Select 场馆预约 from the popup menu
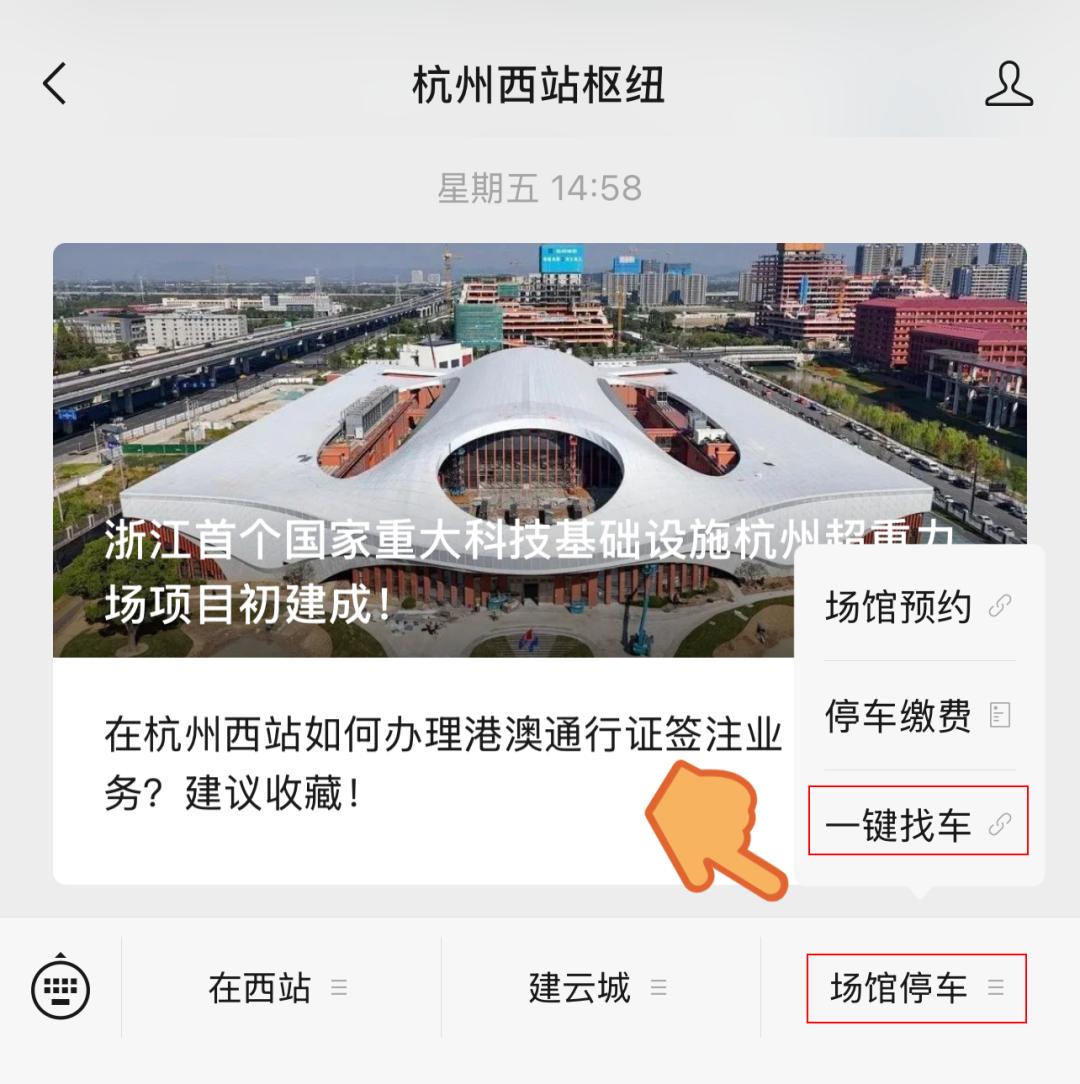This screenshot has width=1080, height=1084. click(917, 607)
